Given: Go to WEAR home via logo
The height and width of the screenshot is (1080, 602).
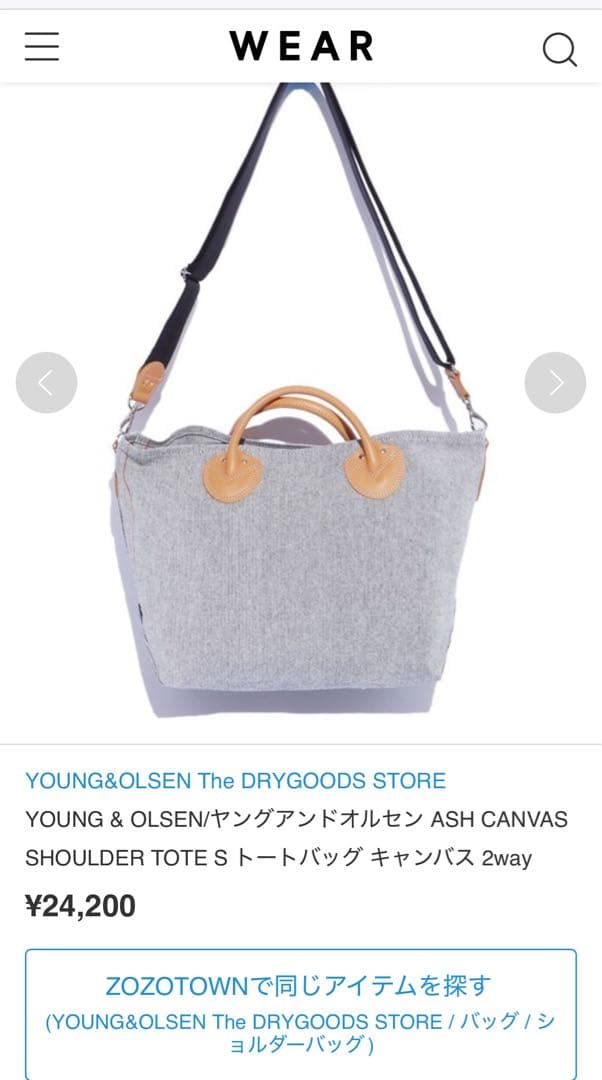Looking at the screenshot, I should tap(301, 46).
